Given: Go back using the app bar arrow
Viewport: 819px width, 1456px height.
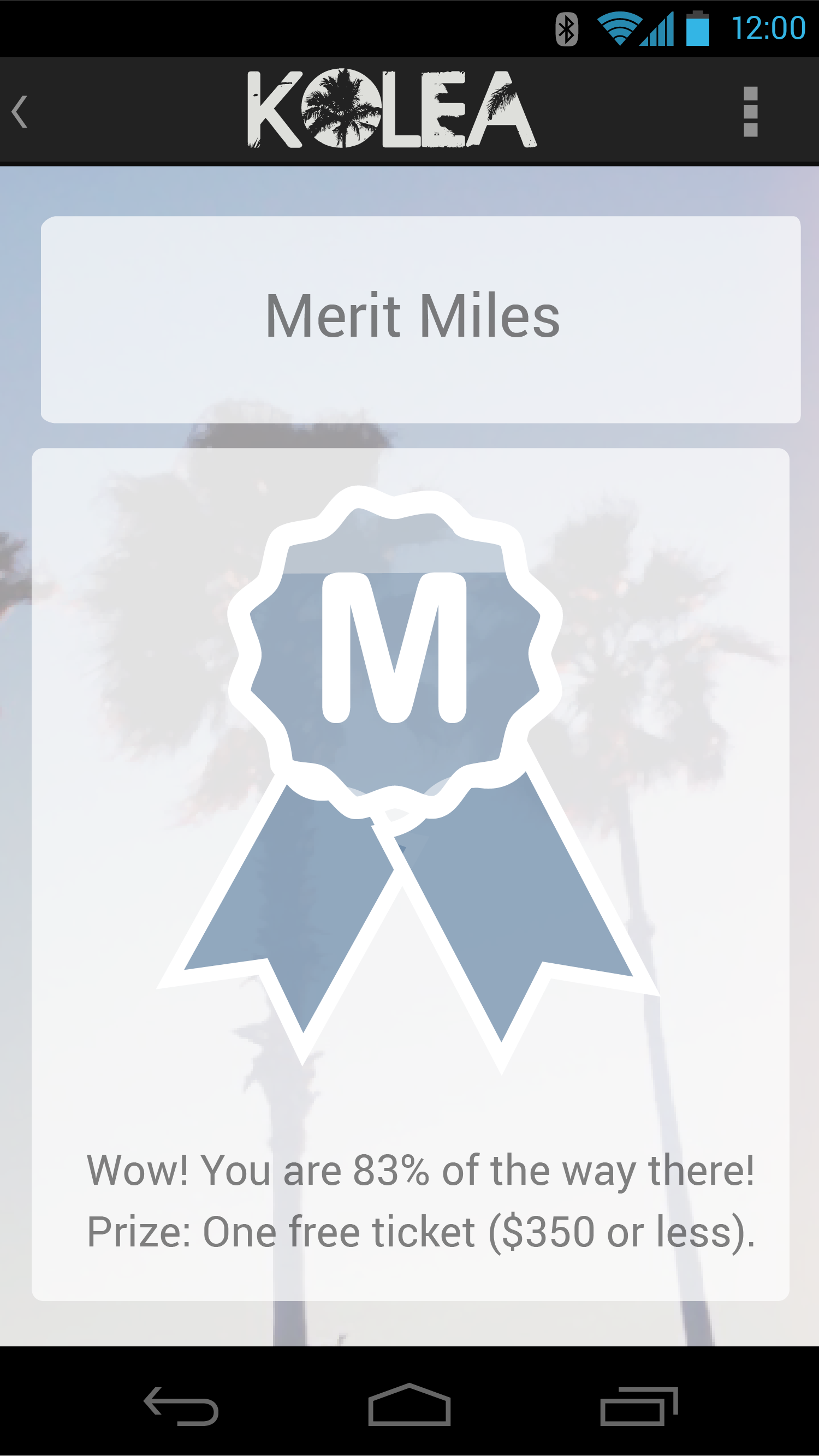Looking at the screenshot, I should pos(20,111).
